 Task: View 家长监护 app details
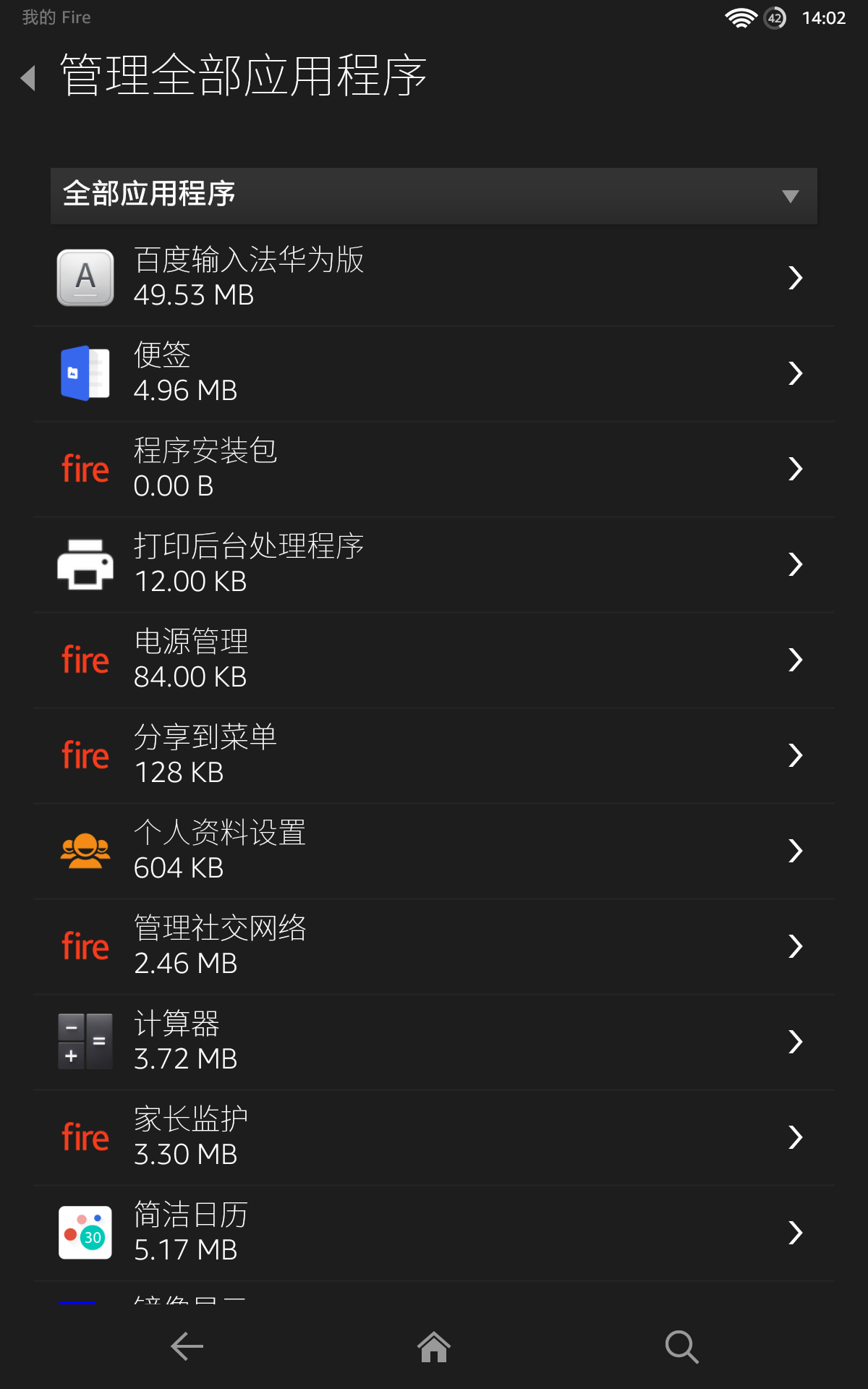[x=434, y=1137]
